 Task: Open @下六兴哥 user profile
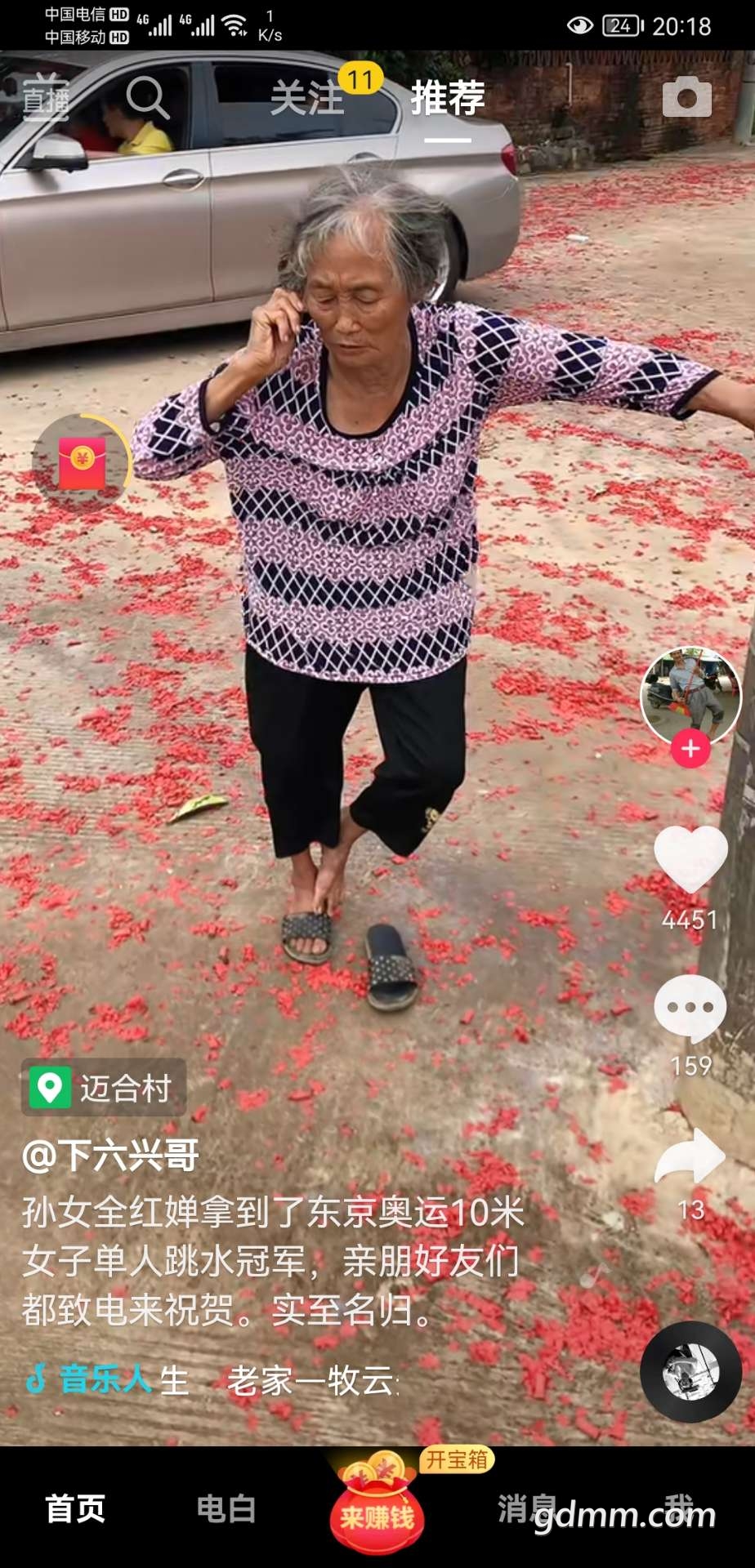pyautogui.click(x=111, y=1156)
